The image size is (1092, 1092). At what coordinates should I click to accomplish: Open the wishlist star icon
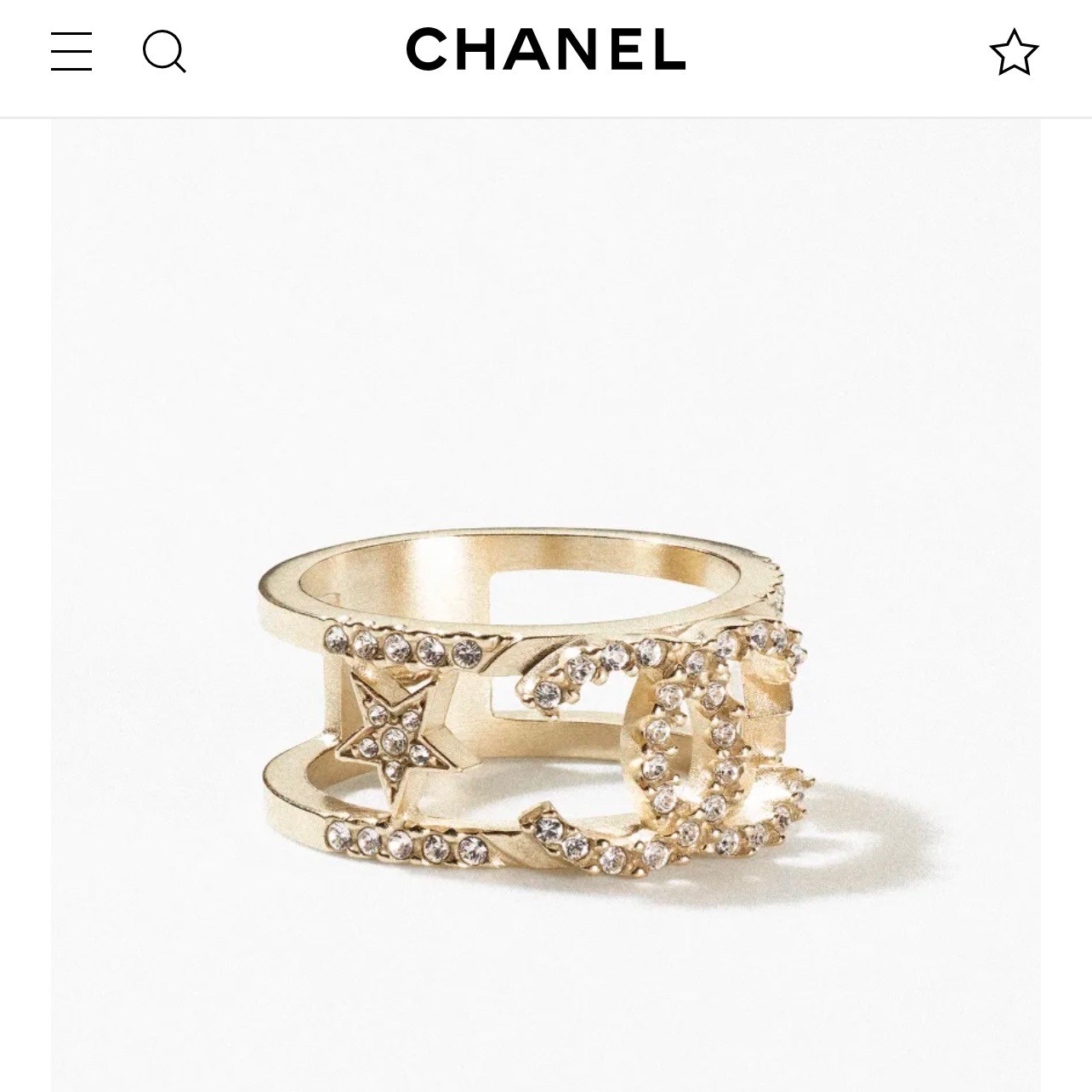tap(1014, 53)
